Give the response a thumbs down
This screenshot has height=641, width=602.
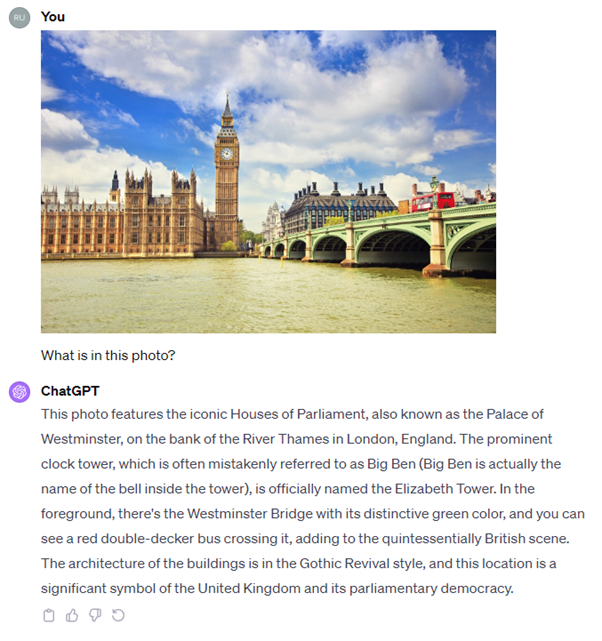95,615
